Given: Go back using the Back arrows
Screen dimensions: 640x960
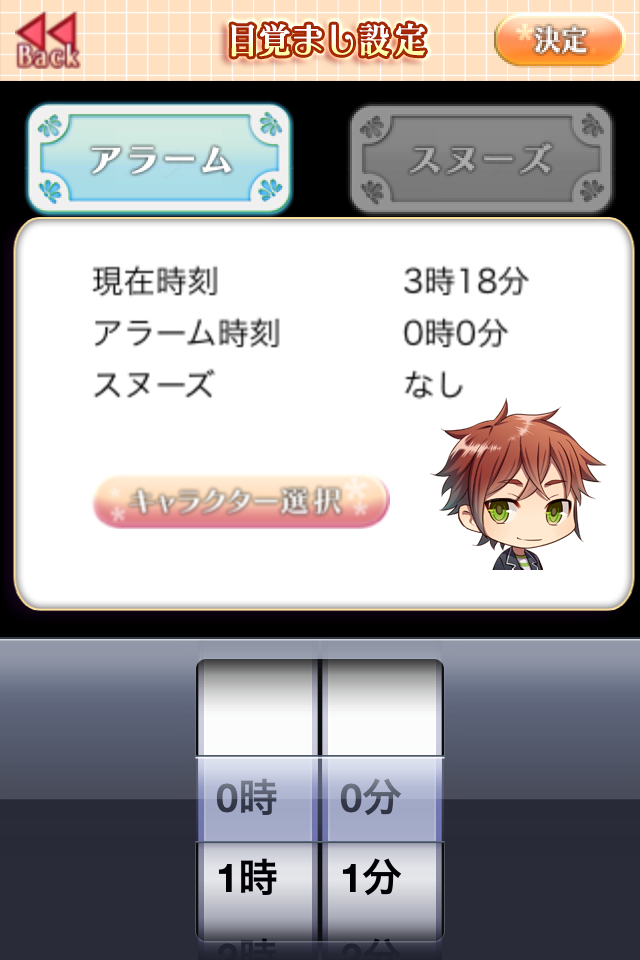Looking at the screenshot, I should (46, 41).
